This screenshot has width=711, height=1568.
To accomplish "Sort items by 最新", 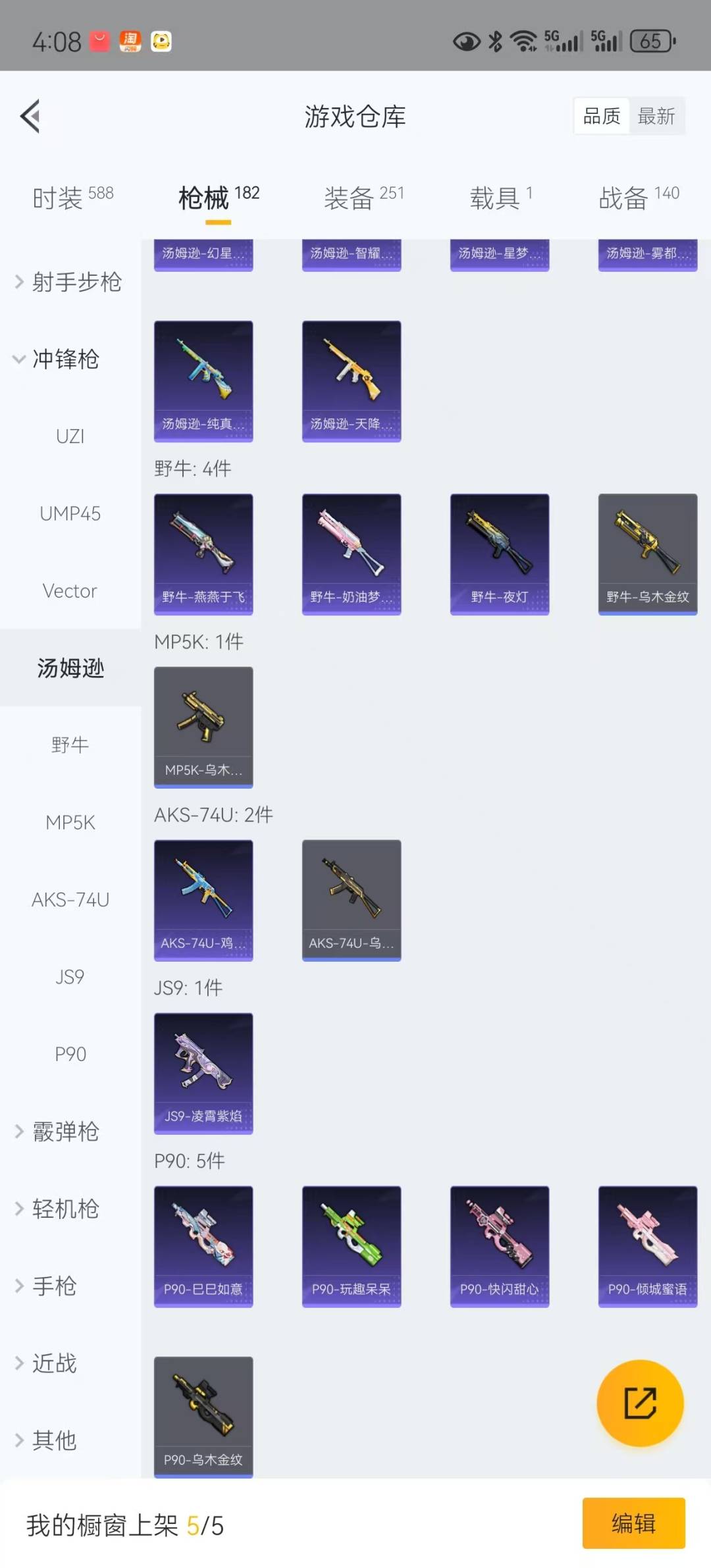I will (656, 117).
